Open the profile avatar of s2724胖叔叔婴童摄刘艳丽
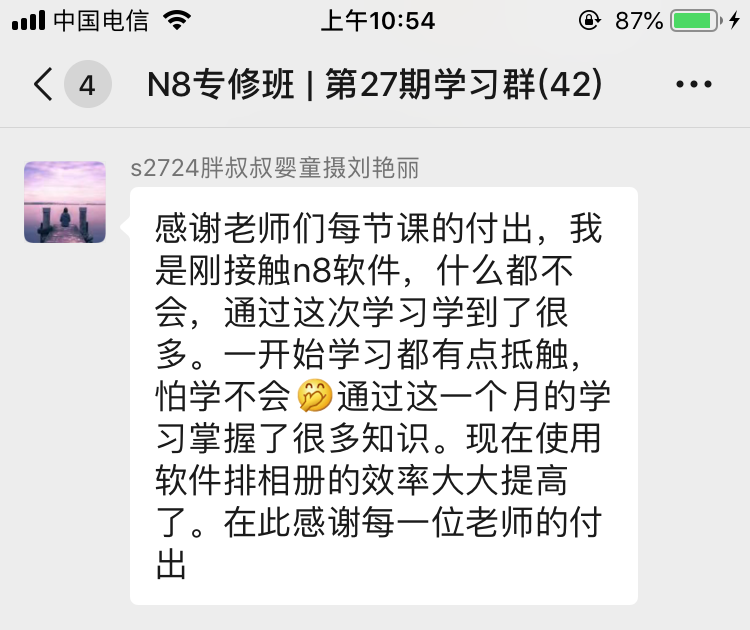This screenshot has height=630, width=750. pos(65,202)
